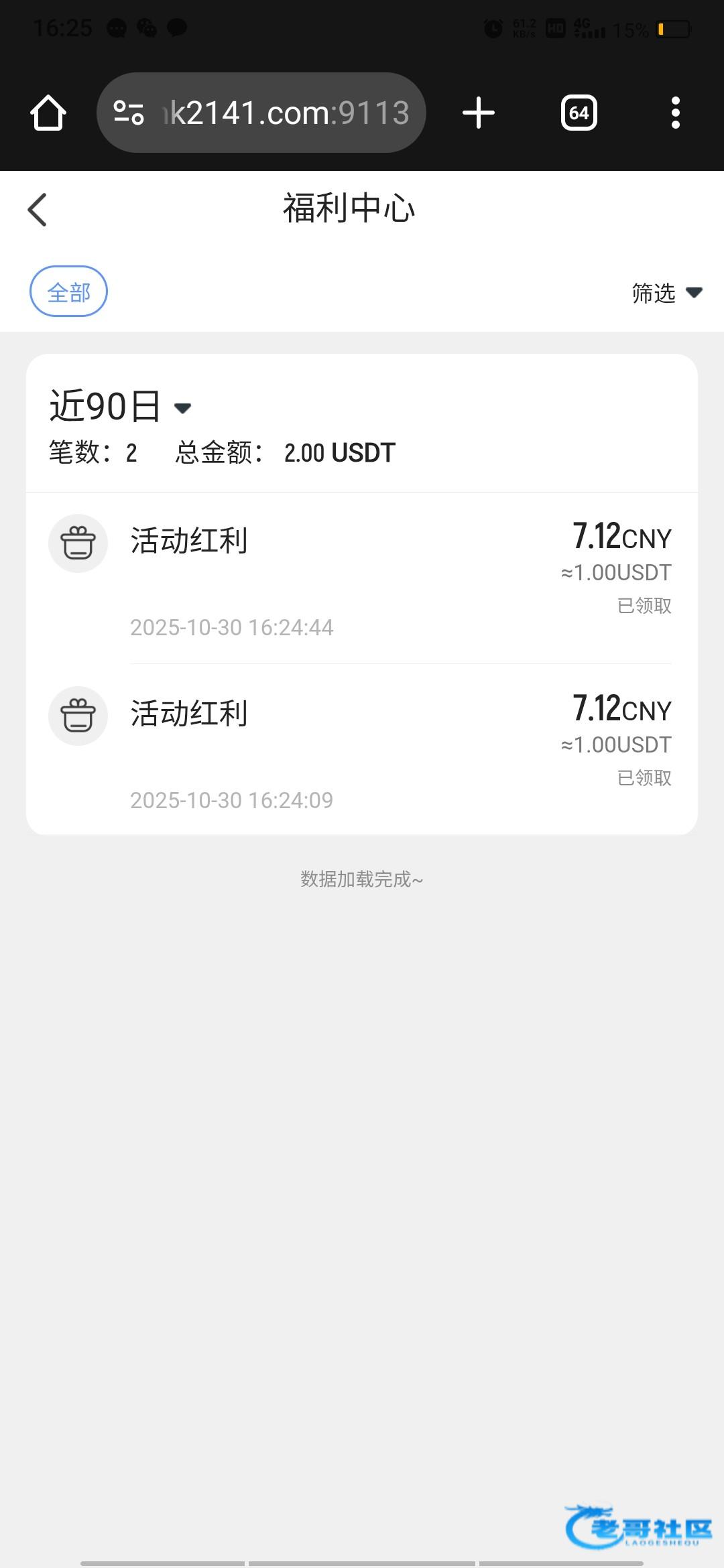Image resolution: width=724 pixels, height=1568 pixels.
Task: Go back from 福利中心 page
Action: click(38, 210)
